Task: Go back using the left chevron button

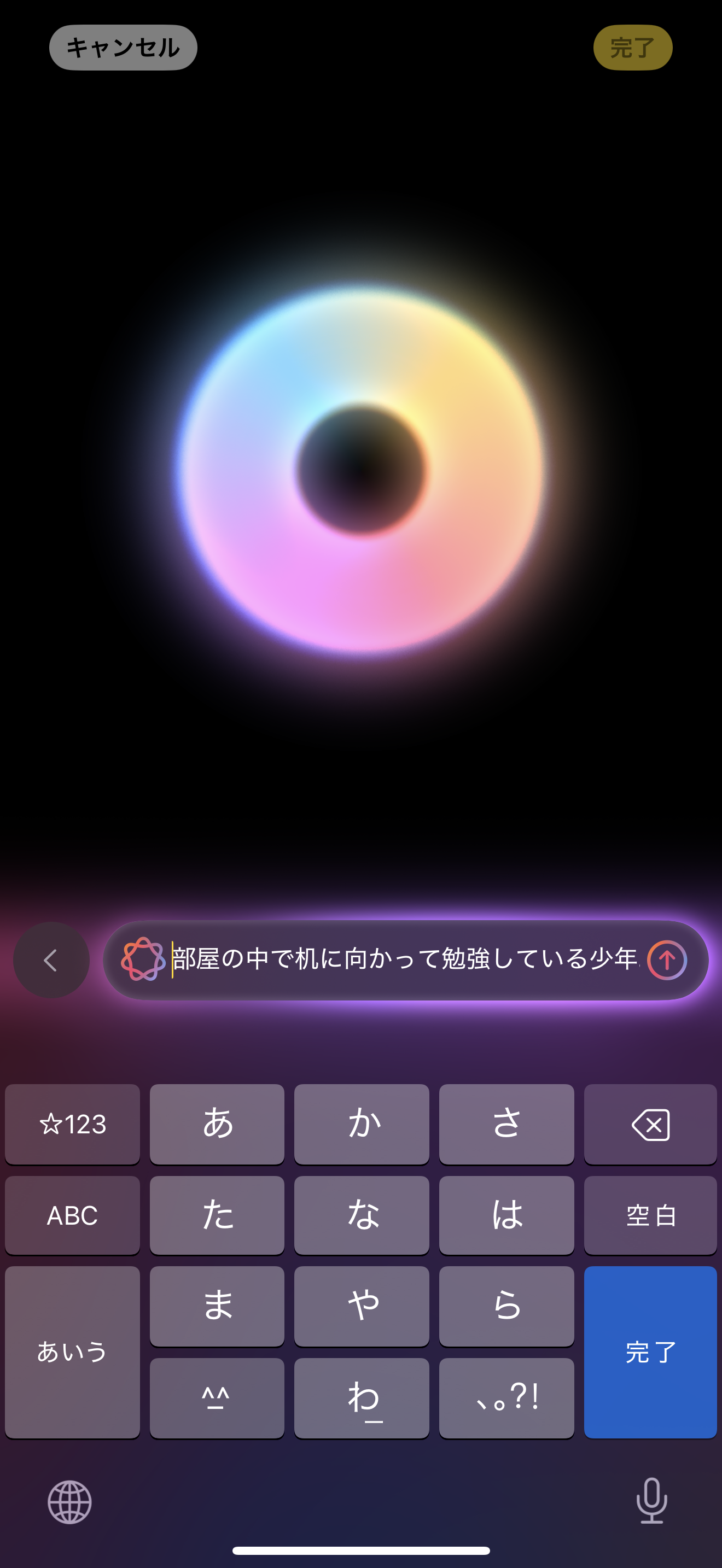Action: coord(51,961)
